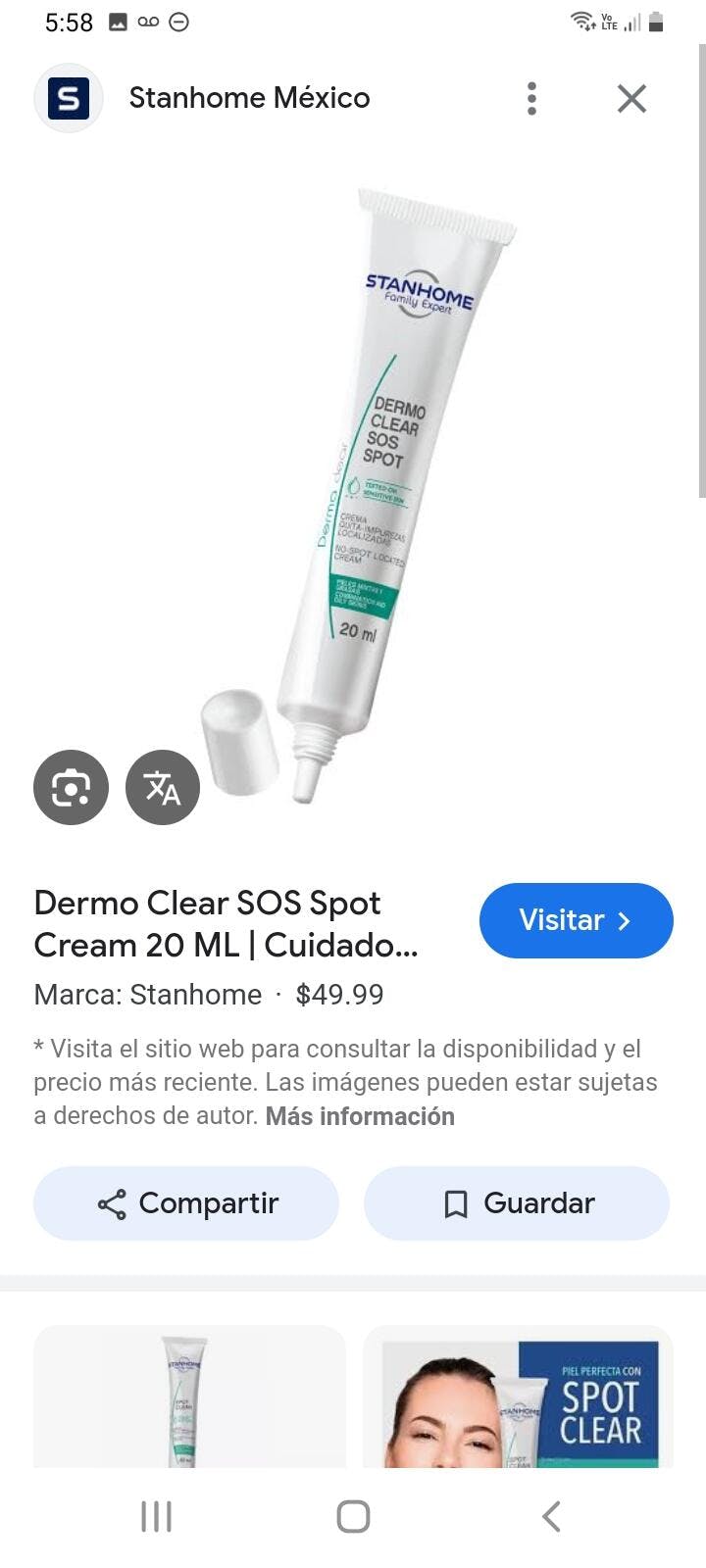Share this product image
The height and width of the screenshot is (1568, 706).
tap(186, 1203)
